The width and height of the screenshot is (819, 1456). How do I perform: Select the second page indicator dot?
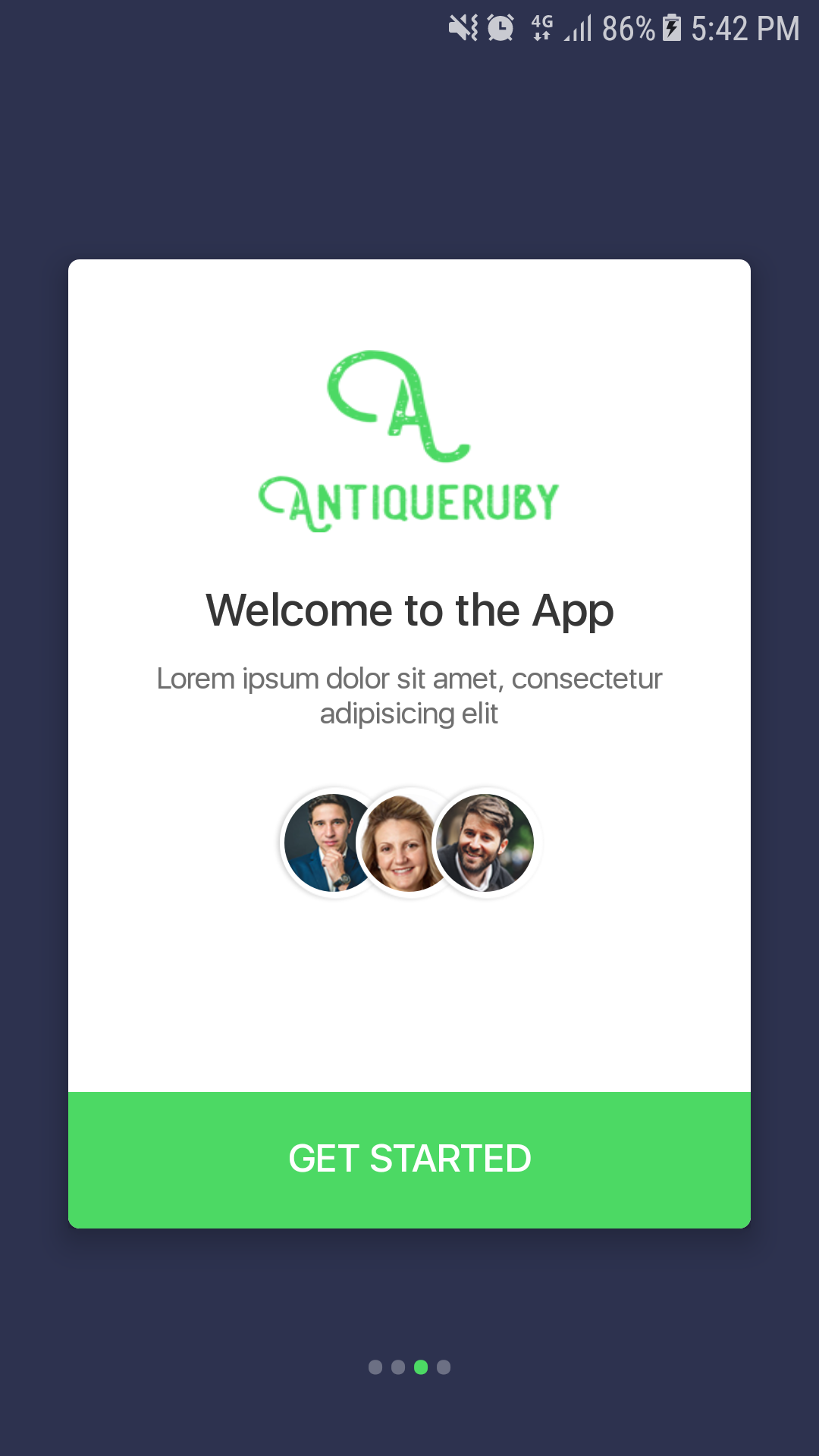coord(398,1367)
